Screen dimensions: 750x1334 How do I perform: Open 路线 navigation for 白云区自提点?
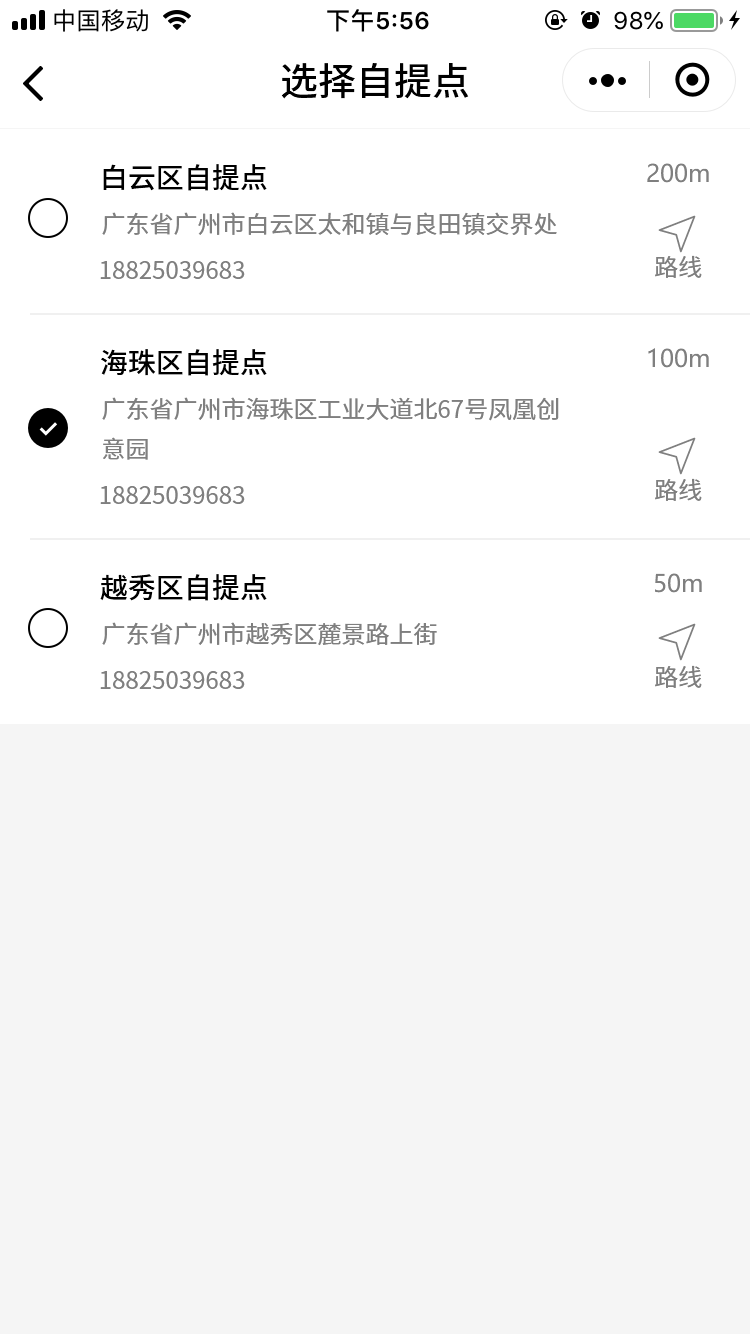[x=678, y=248]
